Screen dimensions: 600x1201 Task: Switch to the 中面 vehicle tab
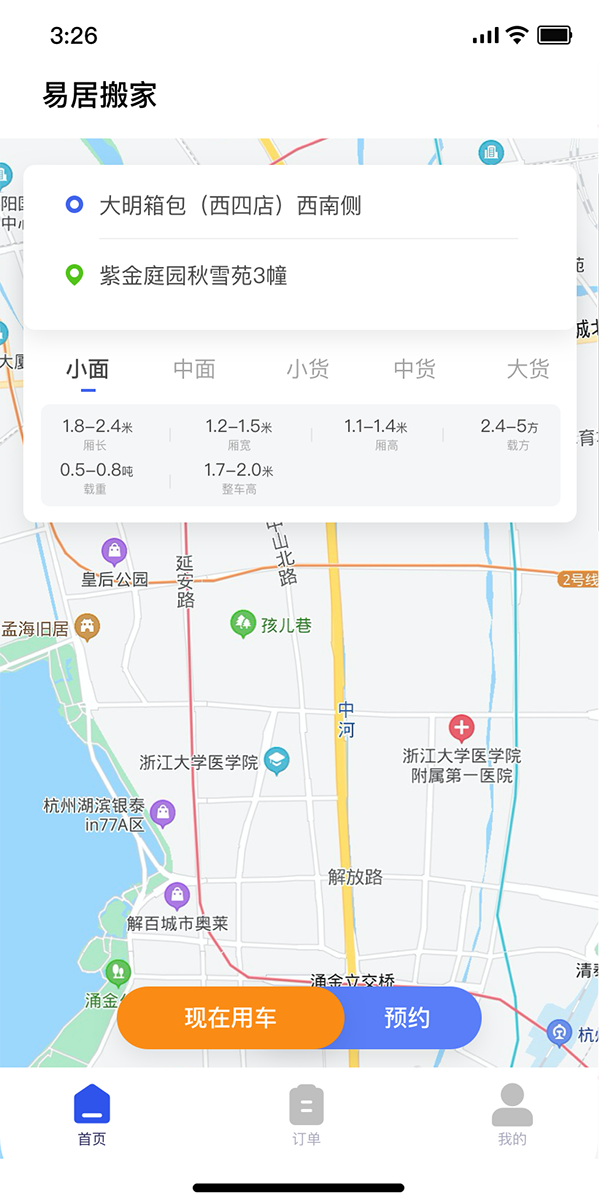click(194, 369)
